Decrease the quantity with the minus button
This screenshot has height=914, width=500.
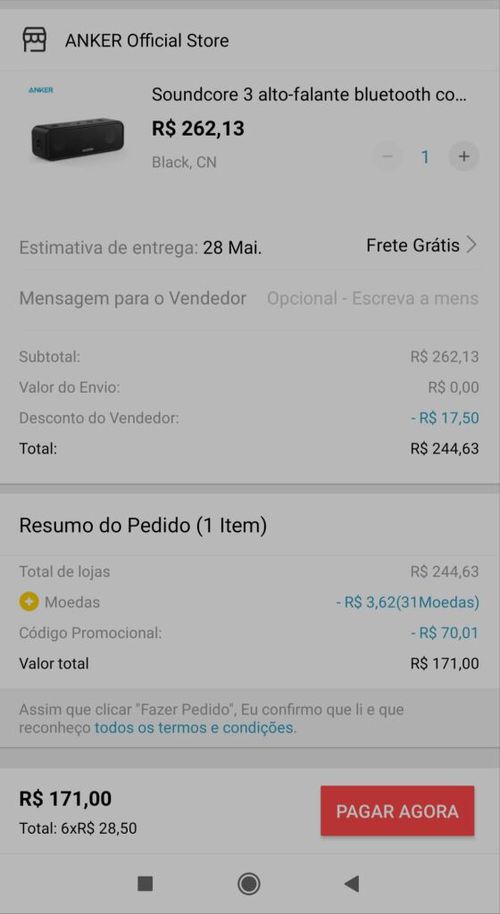tap(388, 156)
